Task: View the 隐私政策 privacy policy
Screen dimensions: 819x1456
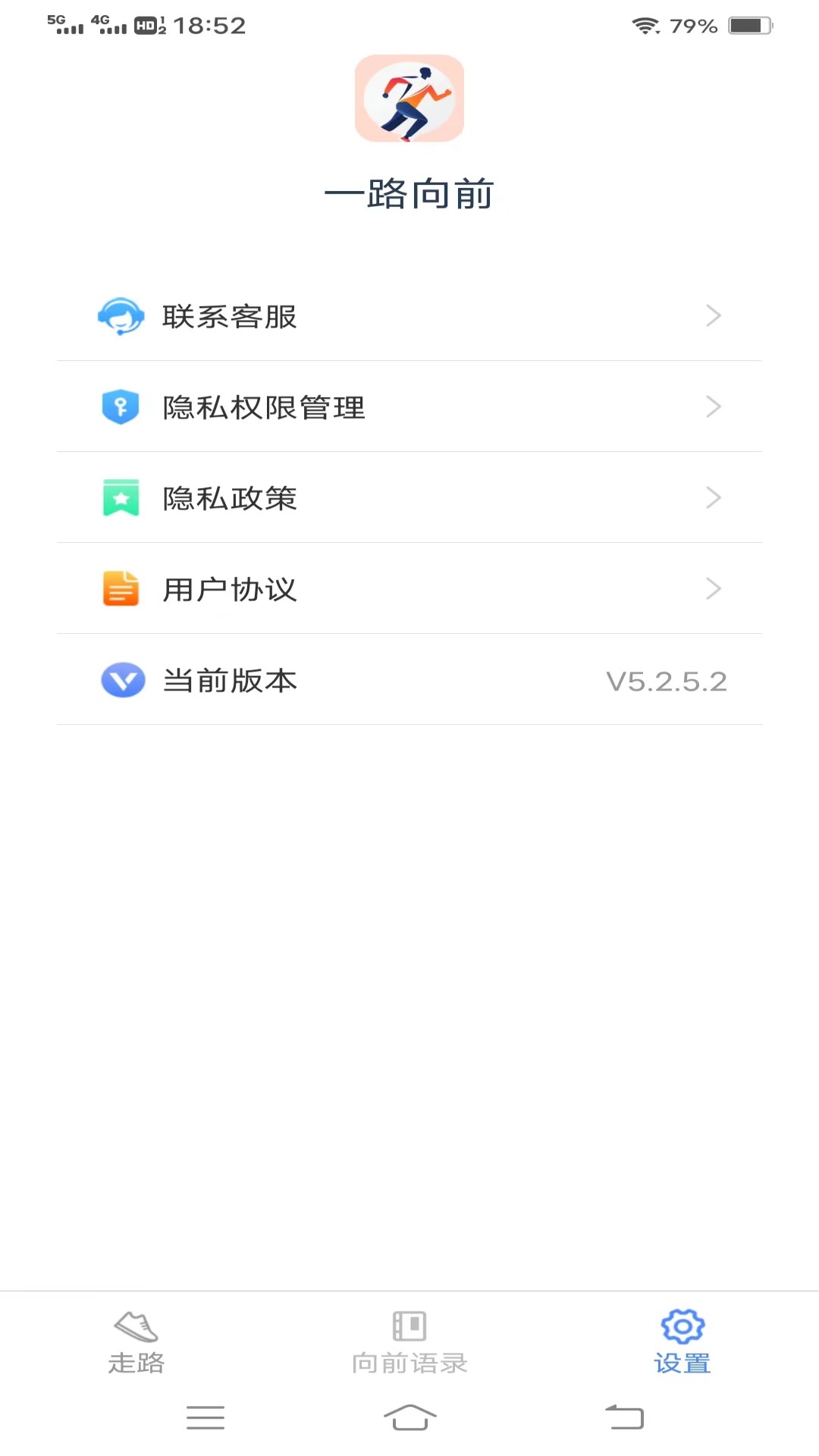Action: 409,498
